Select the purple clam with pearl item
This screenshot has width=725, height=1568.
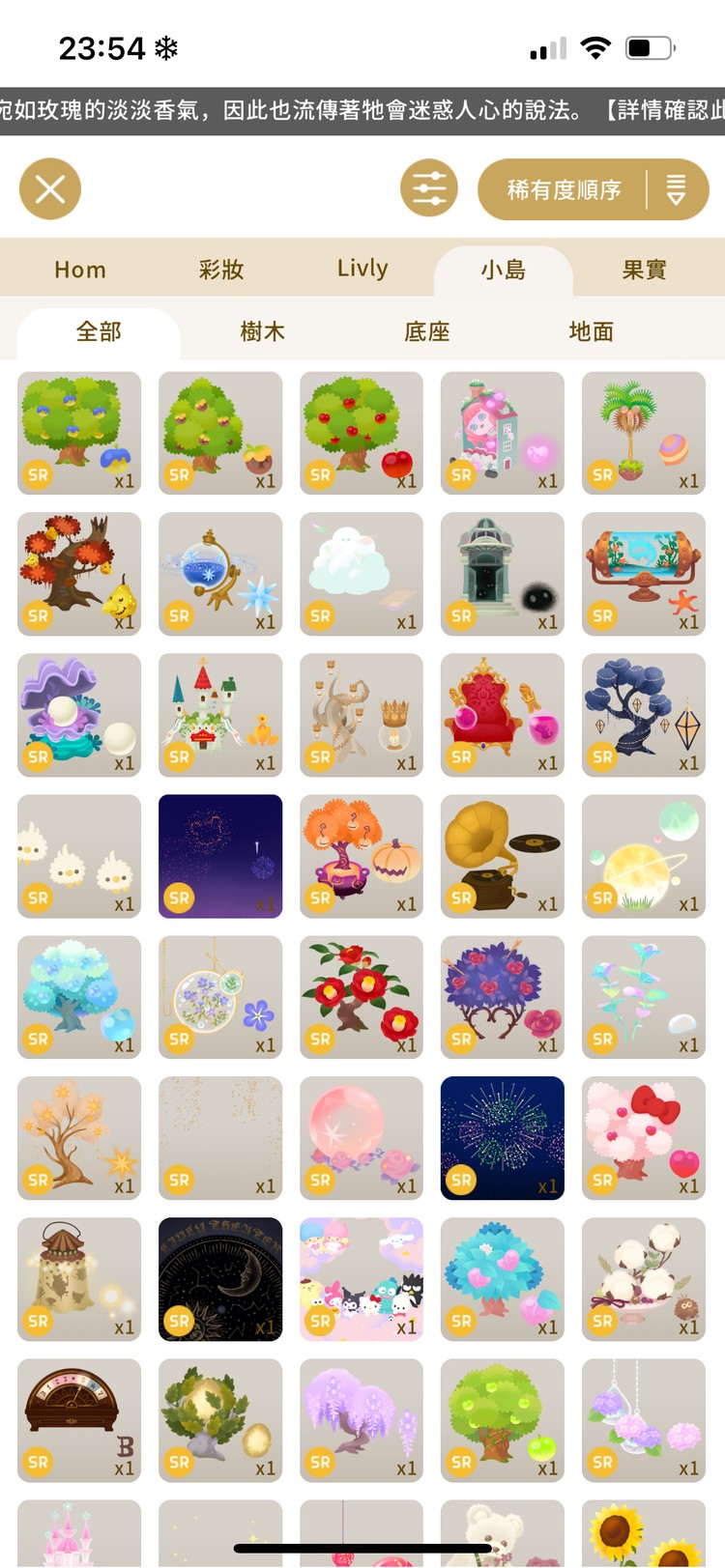(79, 715)
